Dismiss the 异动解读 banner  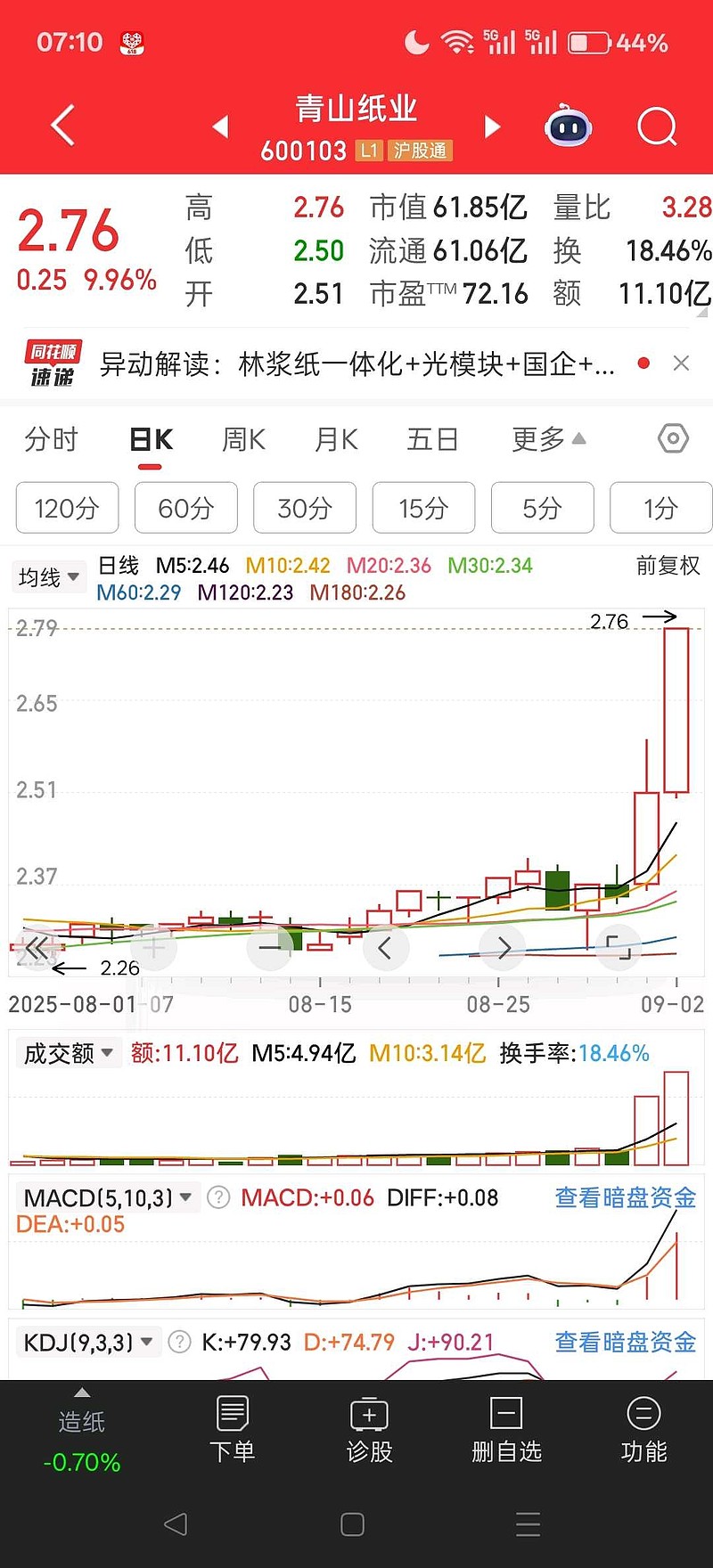pyautogui.click(x=681, y=363)
